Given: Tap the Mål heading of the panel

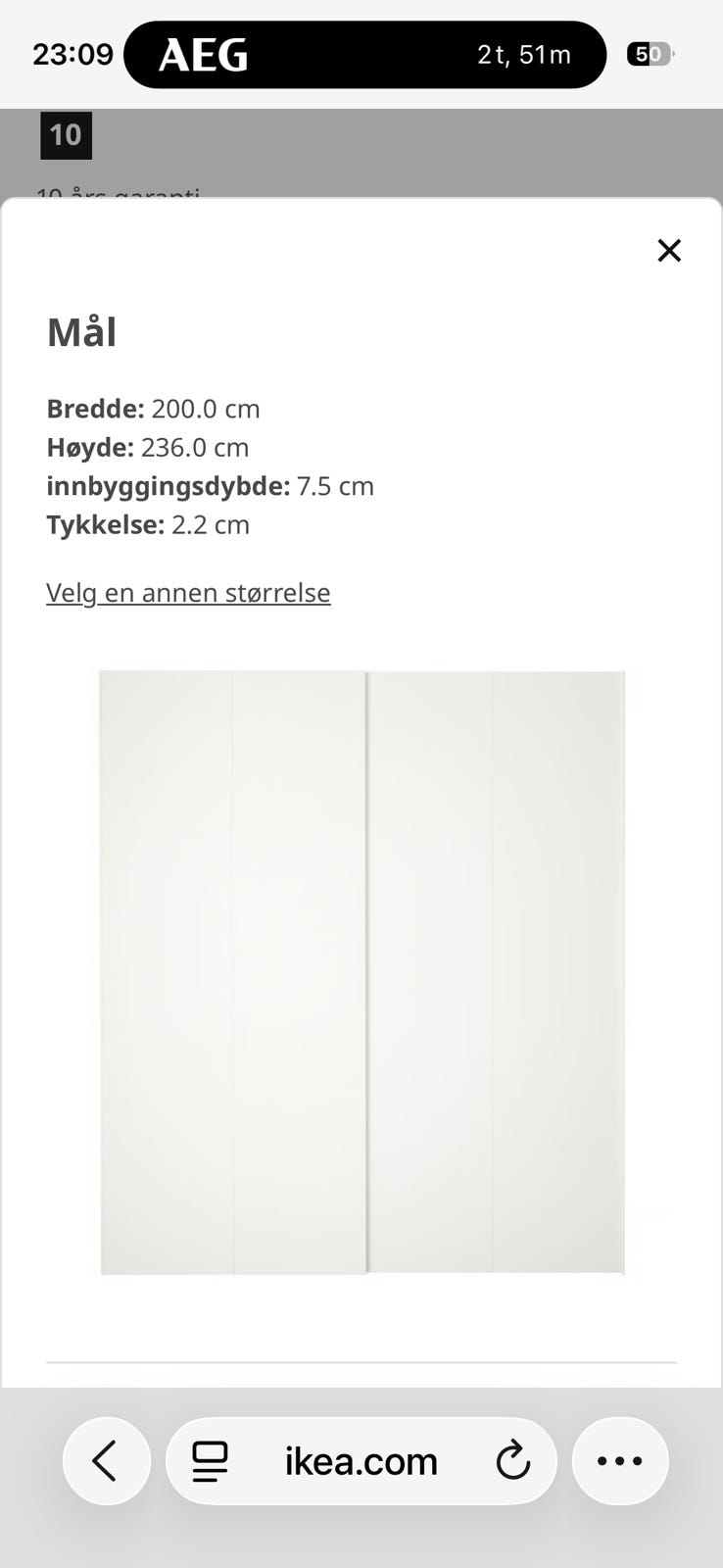Looking at the screenshot, I should click(x=82, y=332).
